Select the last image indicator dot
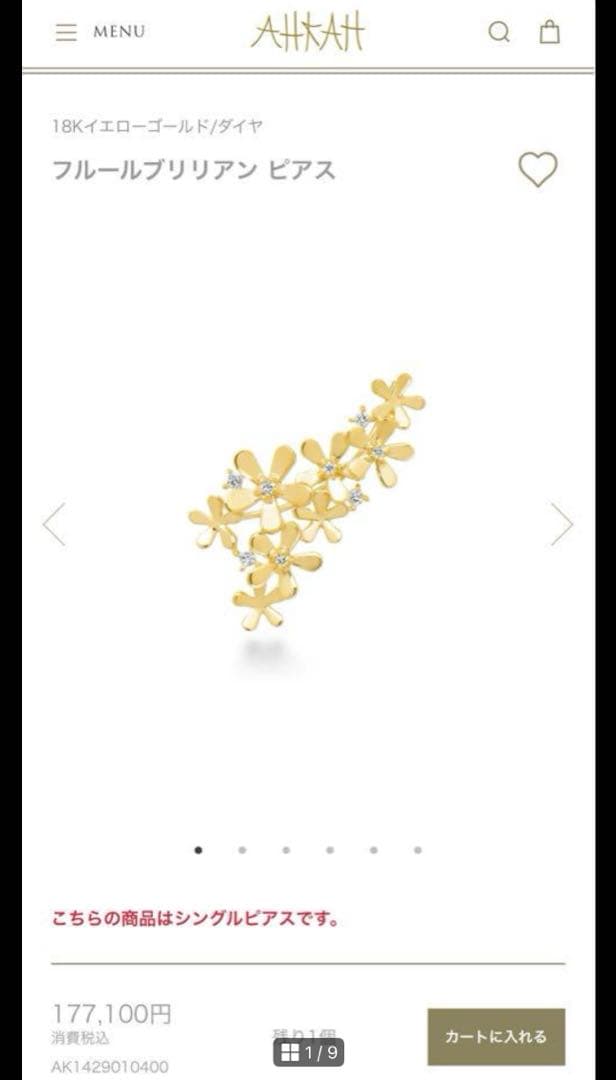The width and height of the screenshot is (616, 1080). point(417,850)
